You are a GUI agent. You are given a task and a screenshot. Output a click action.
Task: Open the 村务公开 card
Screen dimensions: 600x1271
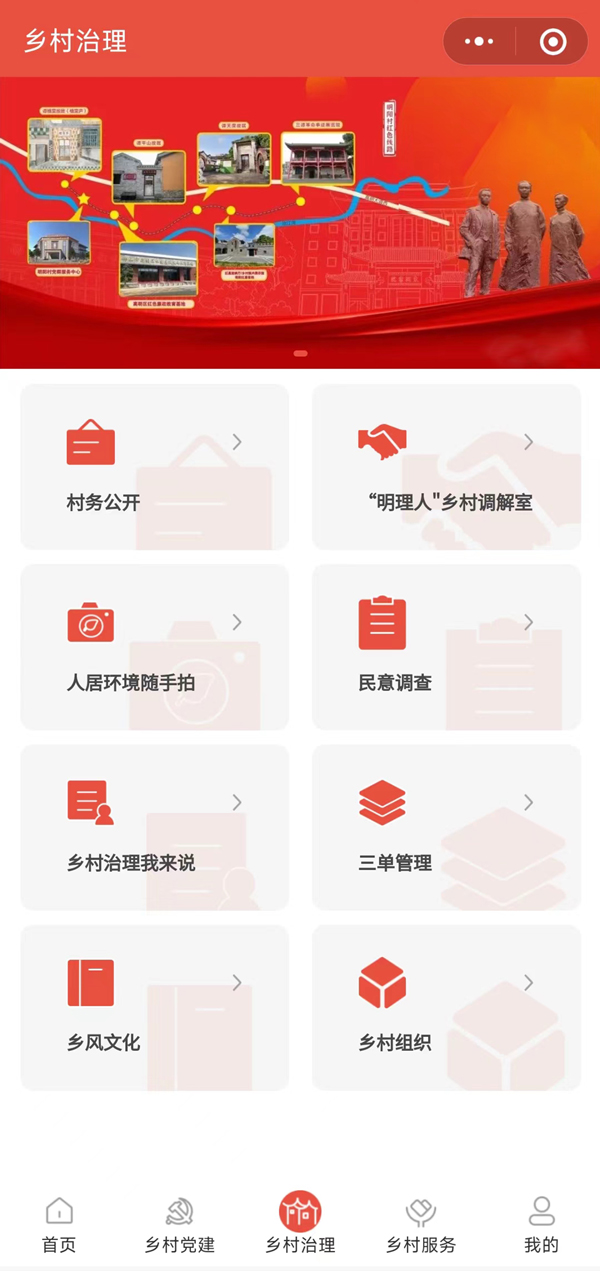pos(155,467)
